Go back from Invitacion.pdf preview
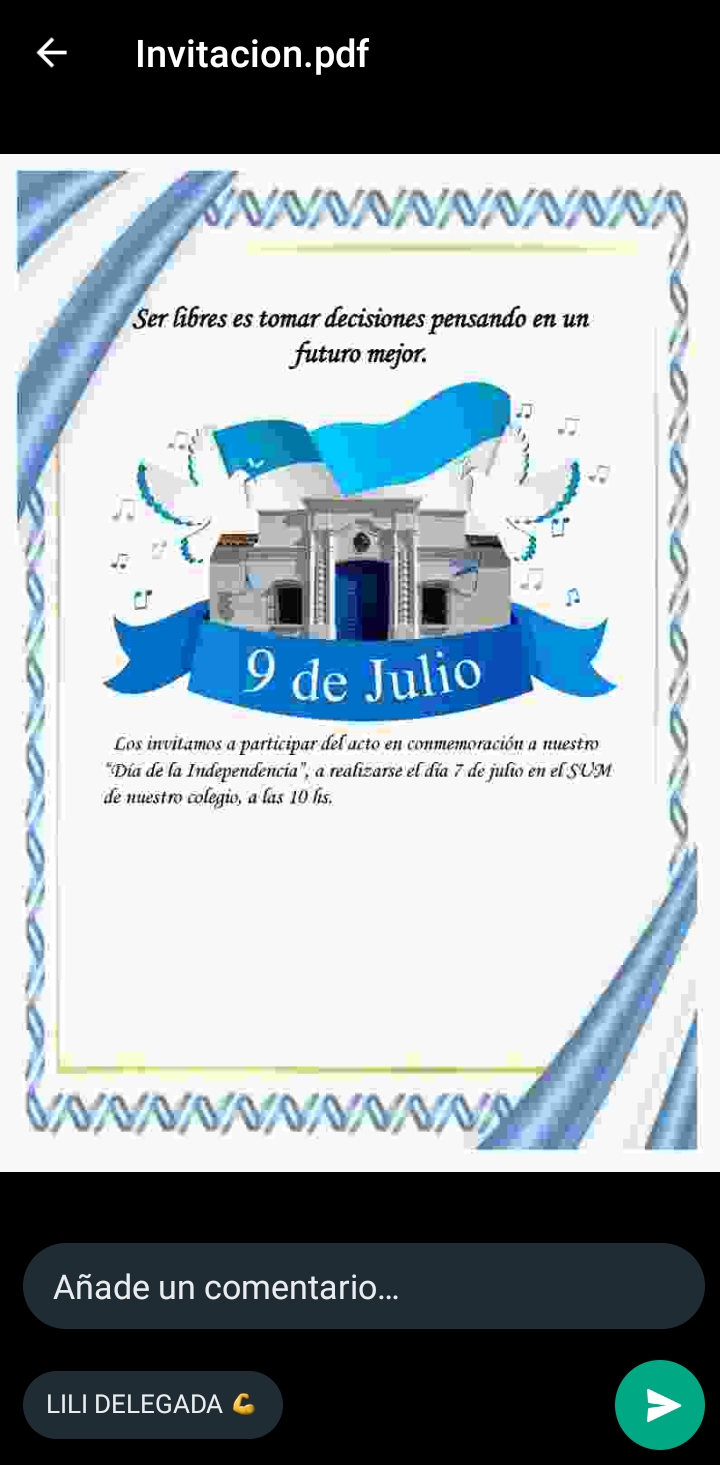720x1465 pixels. (51, 53)
